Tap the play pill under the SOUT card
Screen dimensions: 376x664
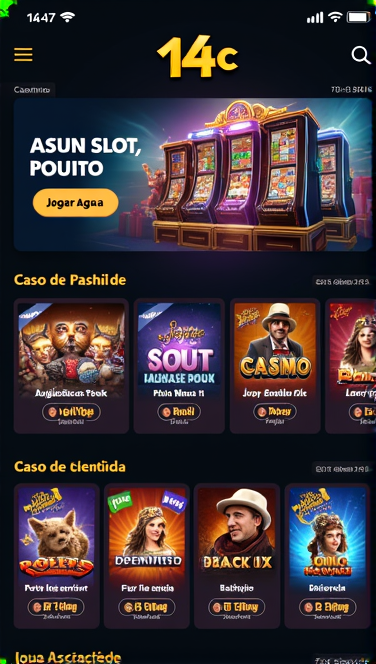click(179, 411)
